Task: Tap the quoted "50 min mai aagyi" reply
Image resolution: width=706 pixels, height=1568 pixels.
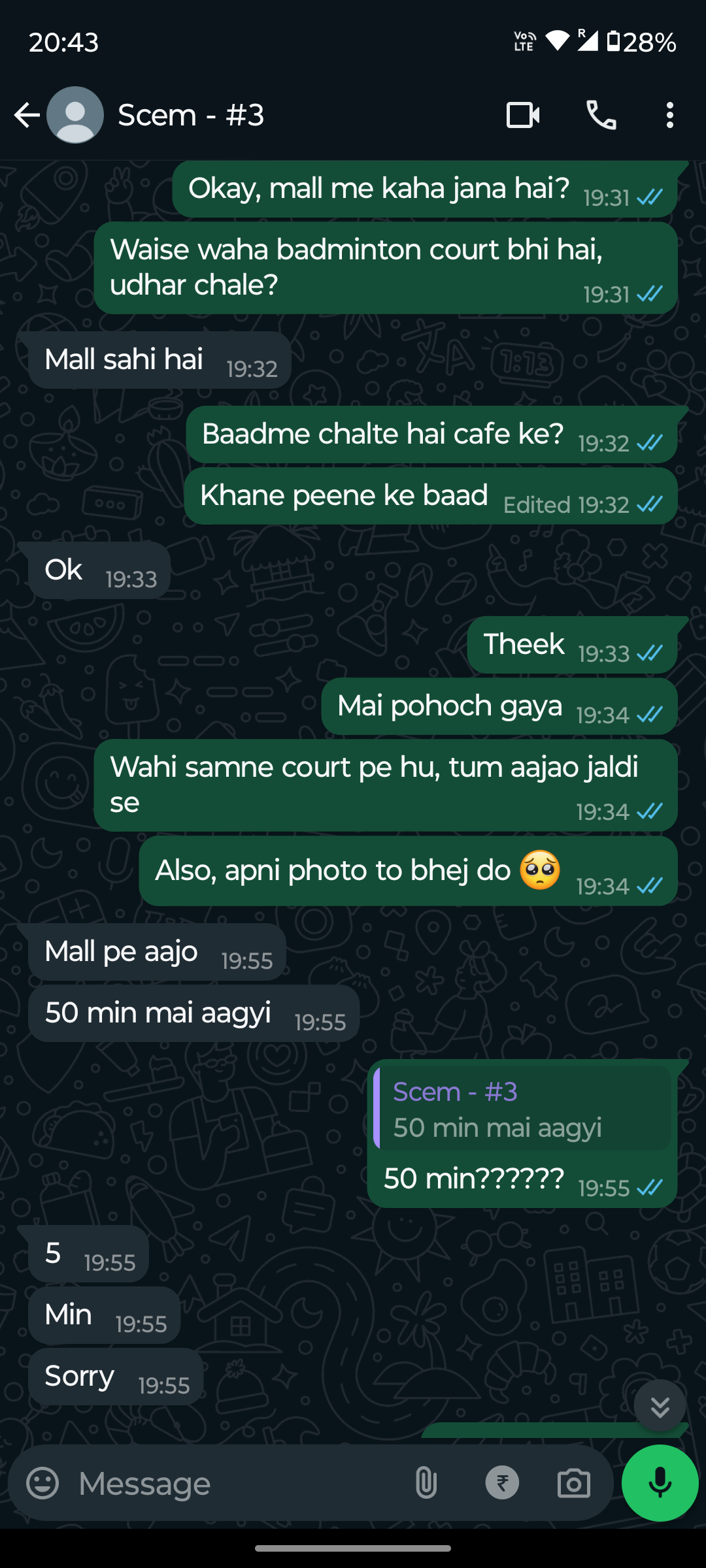Action: (522, 1109)
